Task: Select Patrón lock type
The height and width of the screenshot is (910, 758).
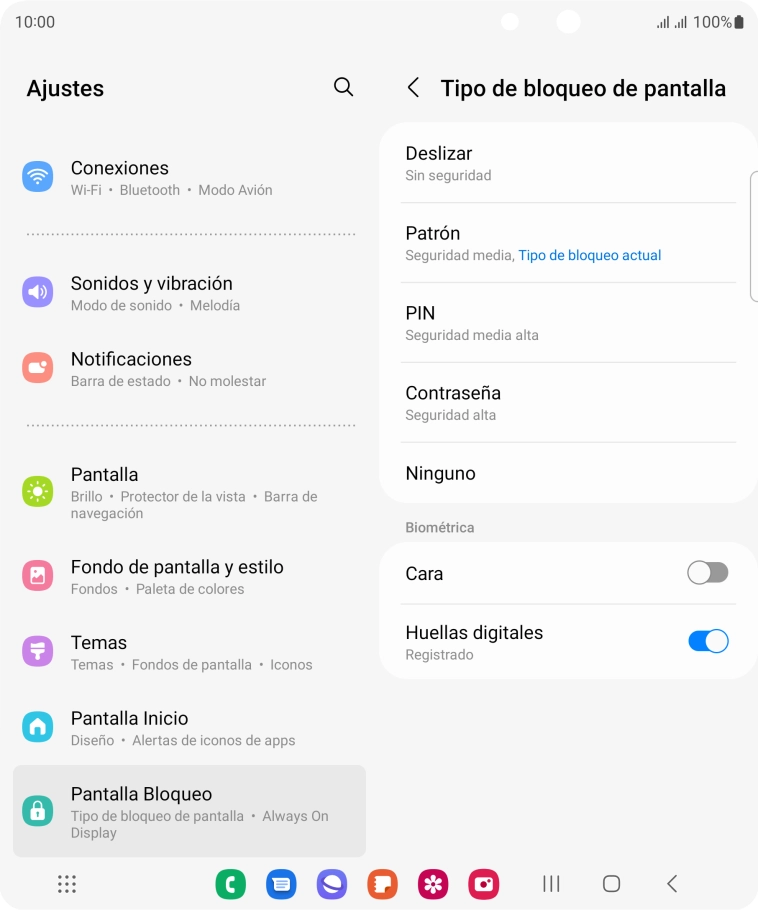Action: tap(568, 243)
